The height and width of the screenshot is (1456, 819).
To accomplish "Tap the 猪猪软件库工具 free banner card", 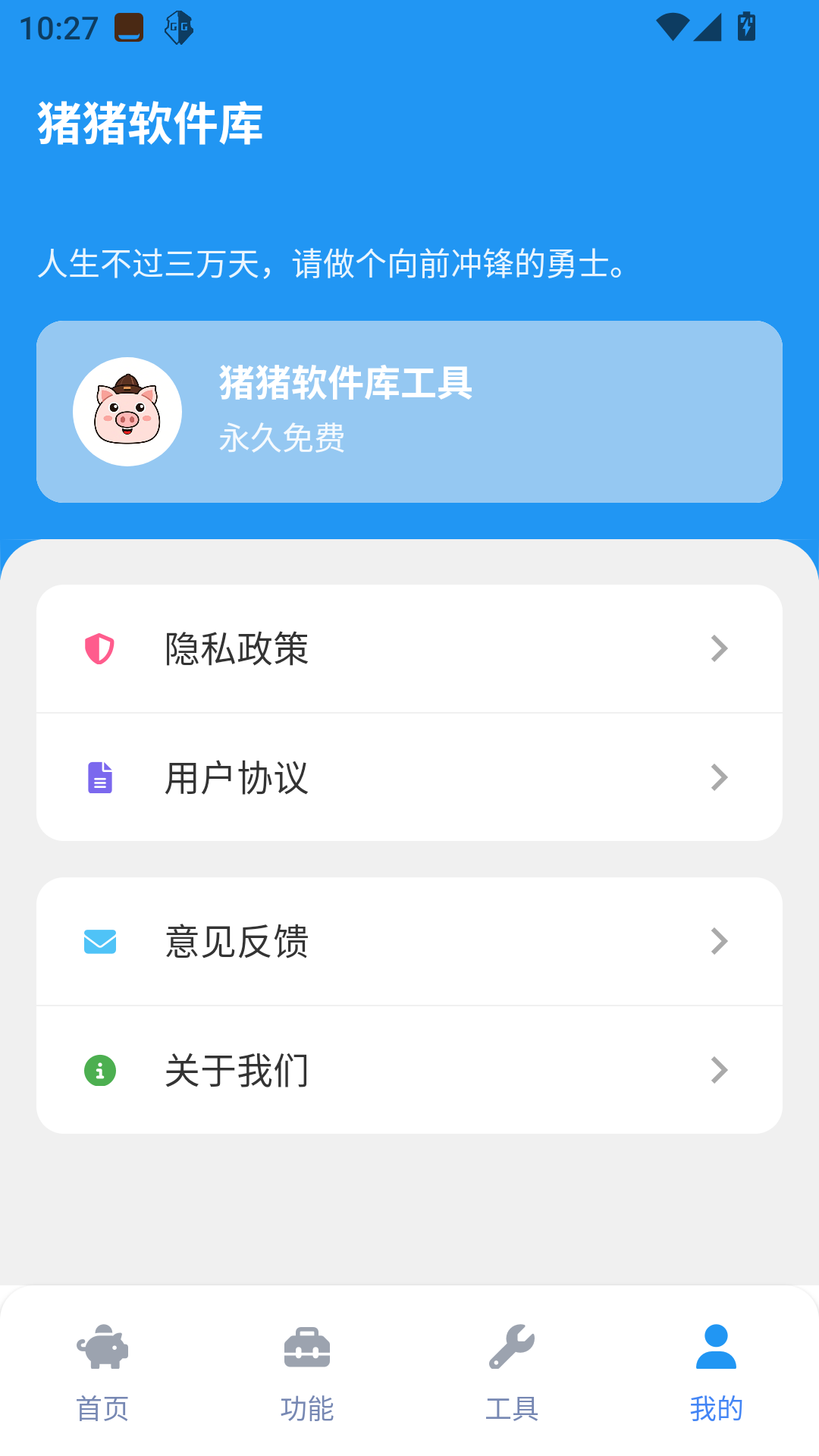I will pos(409,411).
